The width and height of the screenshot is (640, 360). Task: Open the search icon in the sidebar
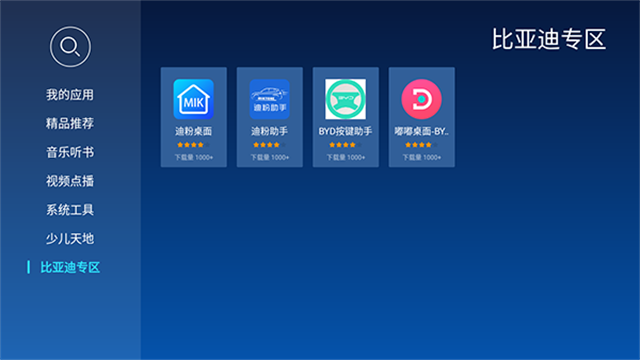[x=70, y=47]
